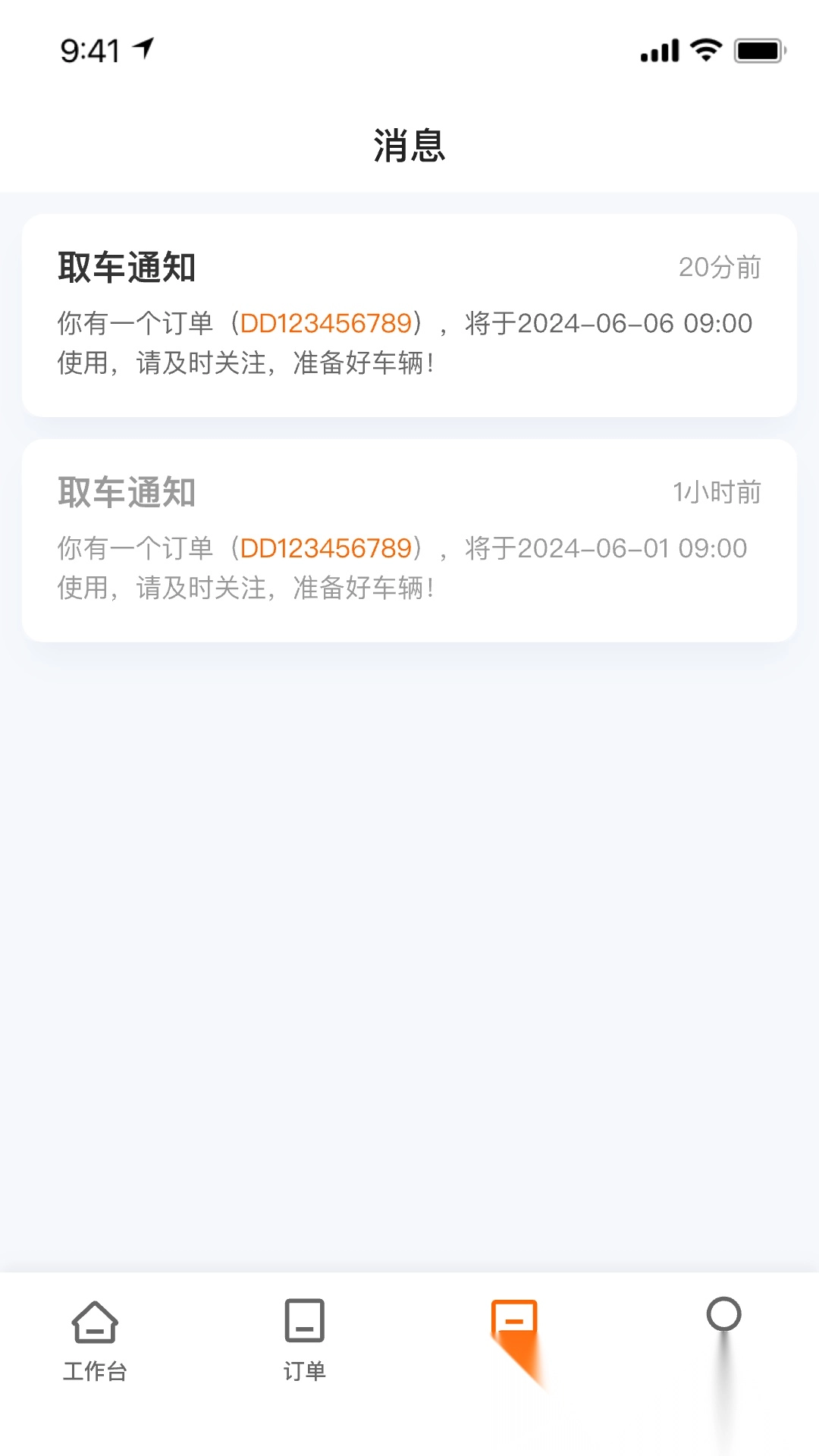Open order DD123456789 link in 2024-06-06 notice

[326, 324]
